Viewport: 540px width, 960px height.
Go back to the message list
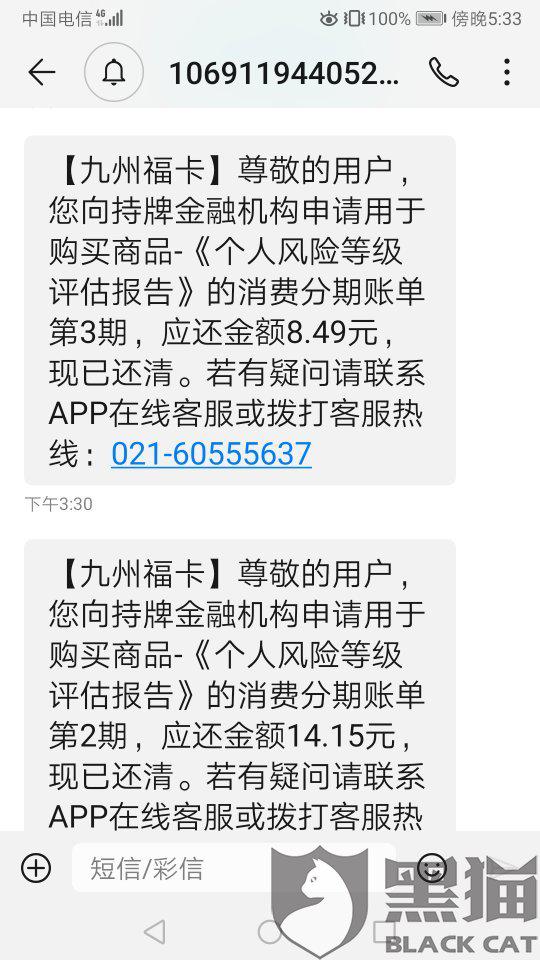(42, 73)
